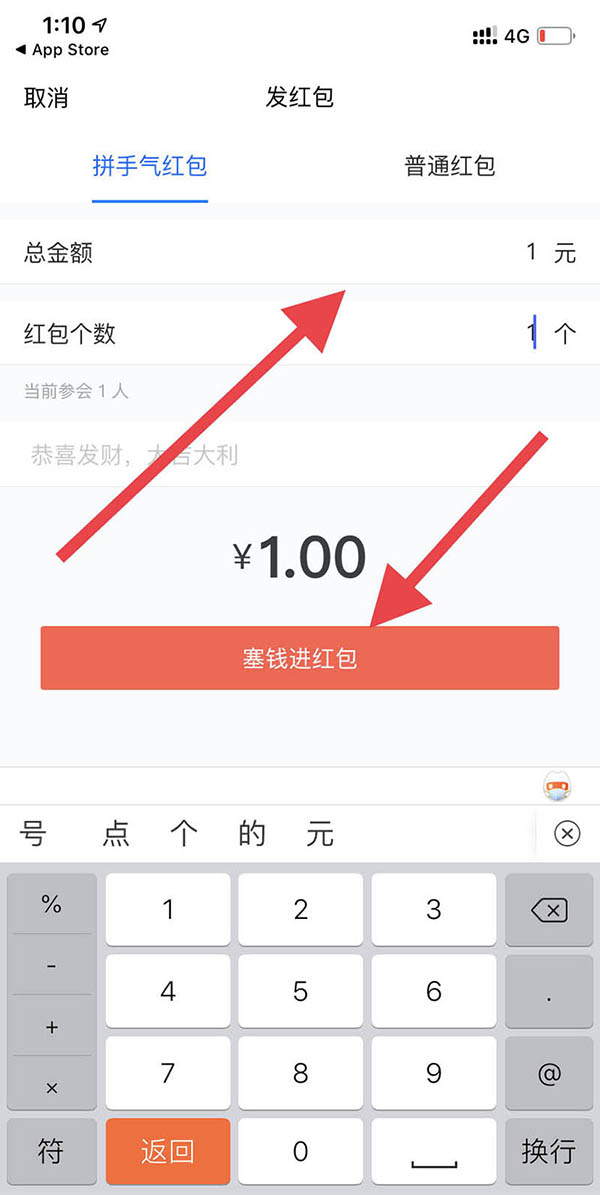Switch to the 普通红包 tab

point(449,166)
